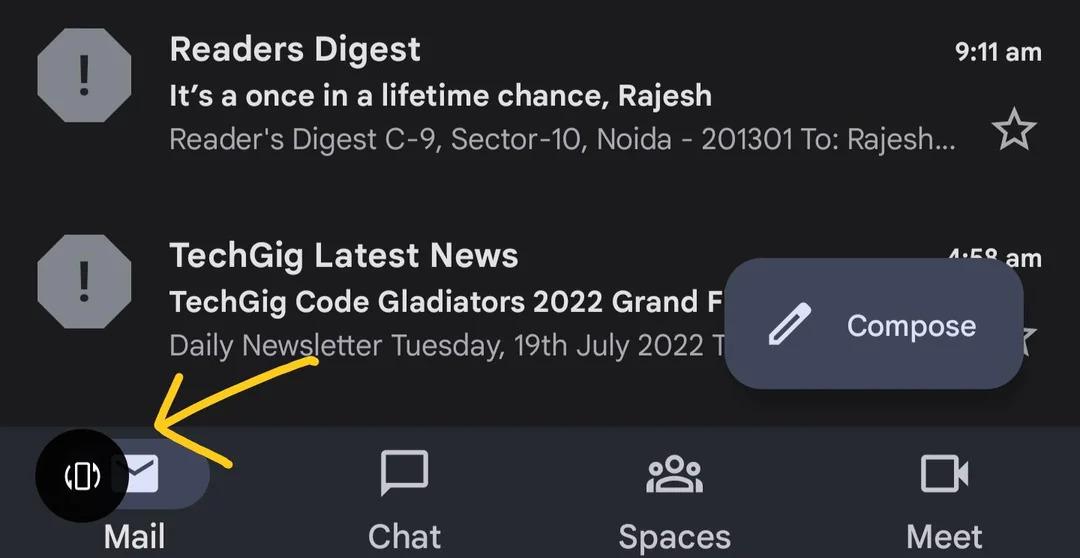The height and width of the screenshot is (558, 1080).
Task: Open the Spaces tab
Action: click(x=674, y=498)
